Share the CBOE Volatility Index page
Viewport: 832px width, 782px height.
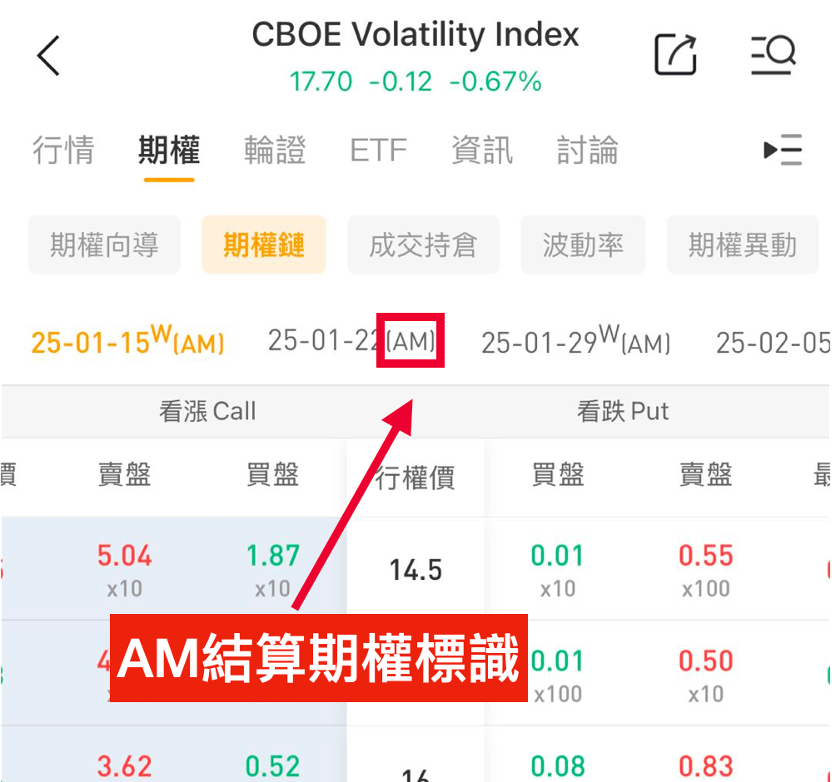coord(675,55)
